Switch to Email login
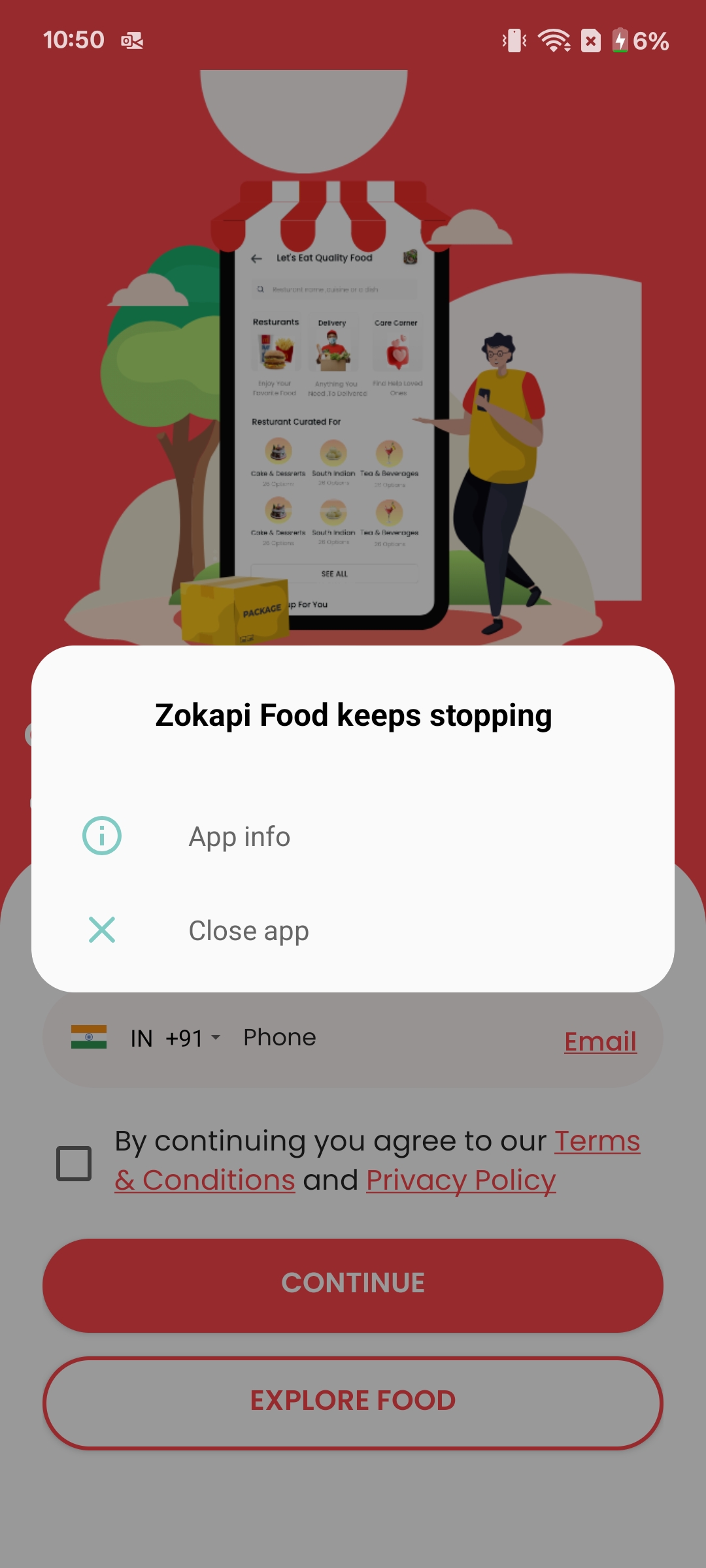Viewport: 706px width, 1568px height. coord(600,1041)
